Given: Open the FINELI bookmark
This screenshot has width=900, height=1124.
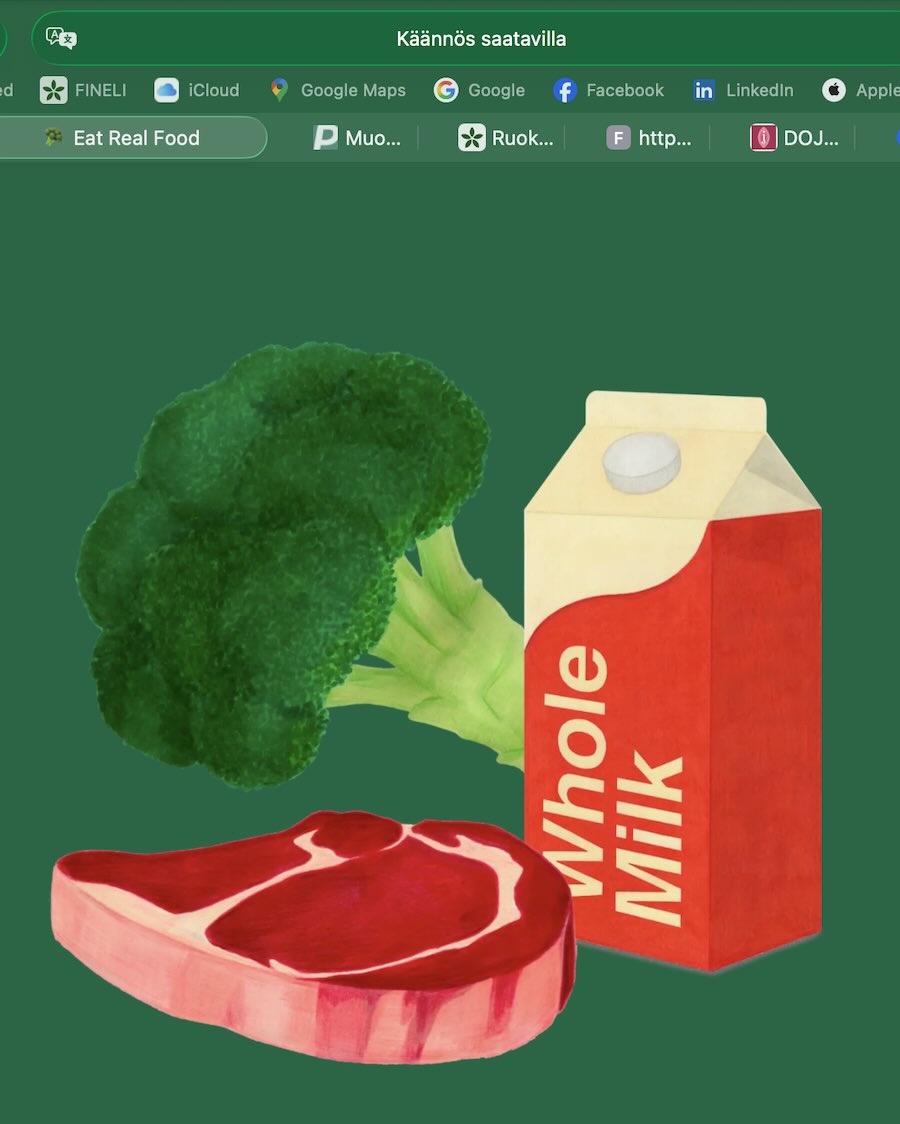Looking at the screenshot, I should click(84, 90).
